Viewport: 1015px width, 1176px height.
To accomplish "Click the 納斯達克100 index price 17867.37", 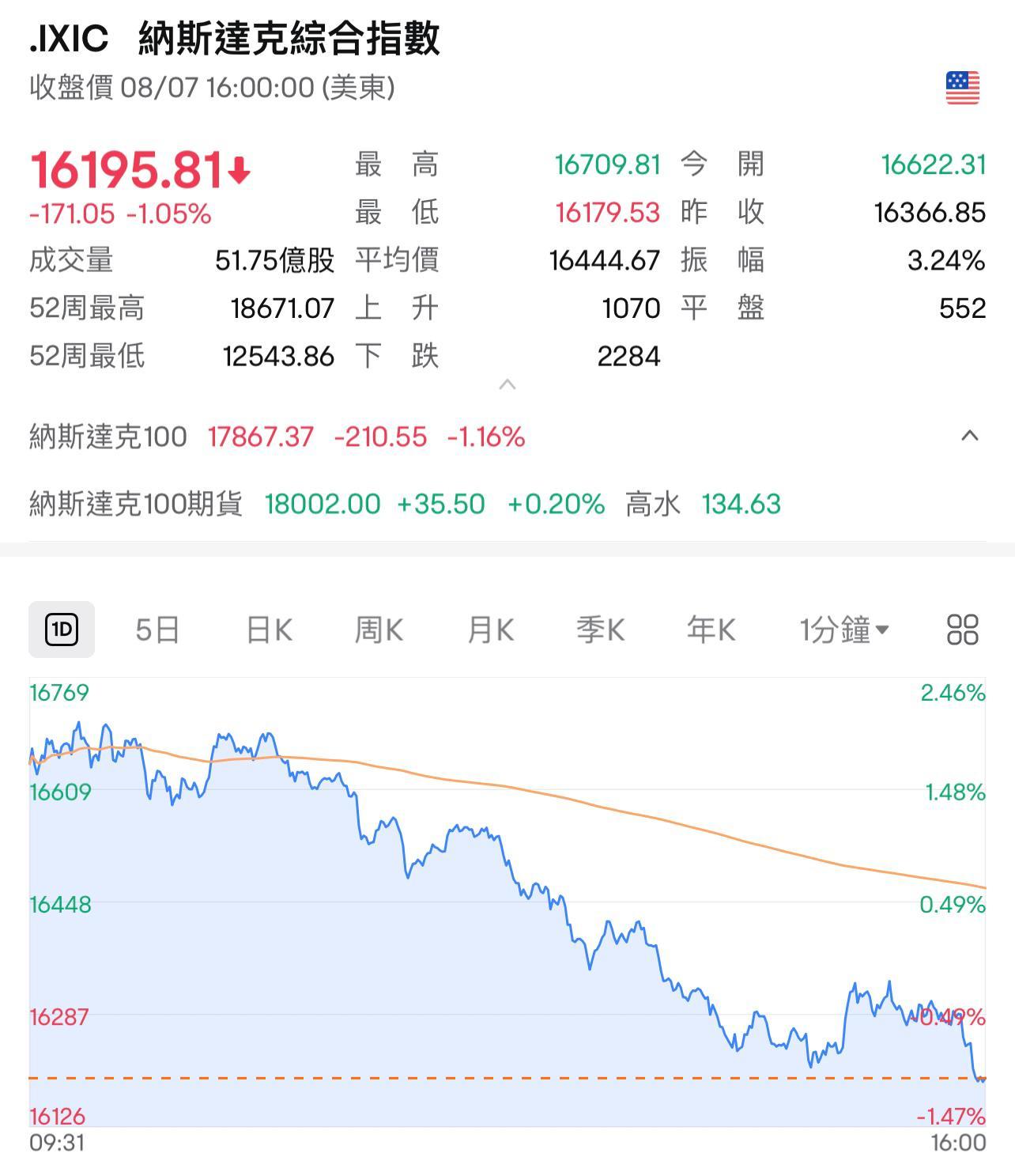I will 259,436.
